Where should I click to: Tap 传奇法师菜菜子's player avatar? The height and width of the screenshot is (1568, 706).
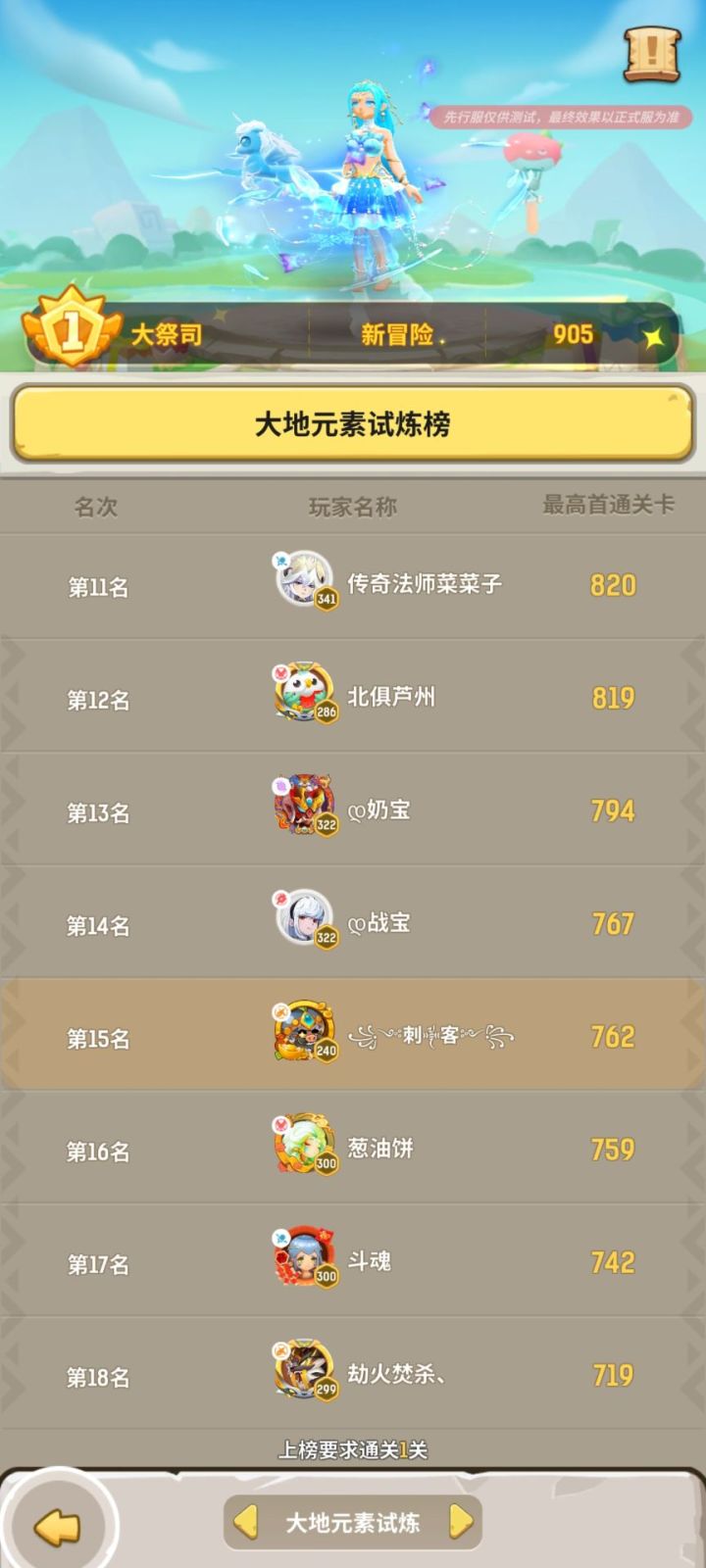click(x=304, y=581)
